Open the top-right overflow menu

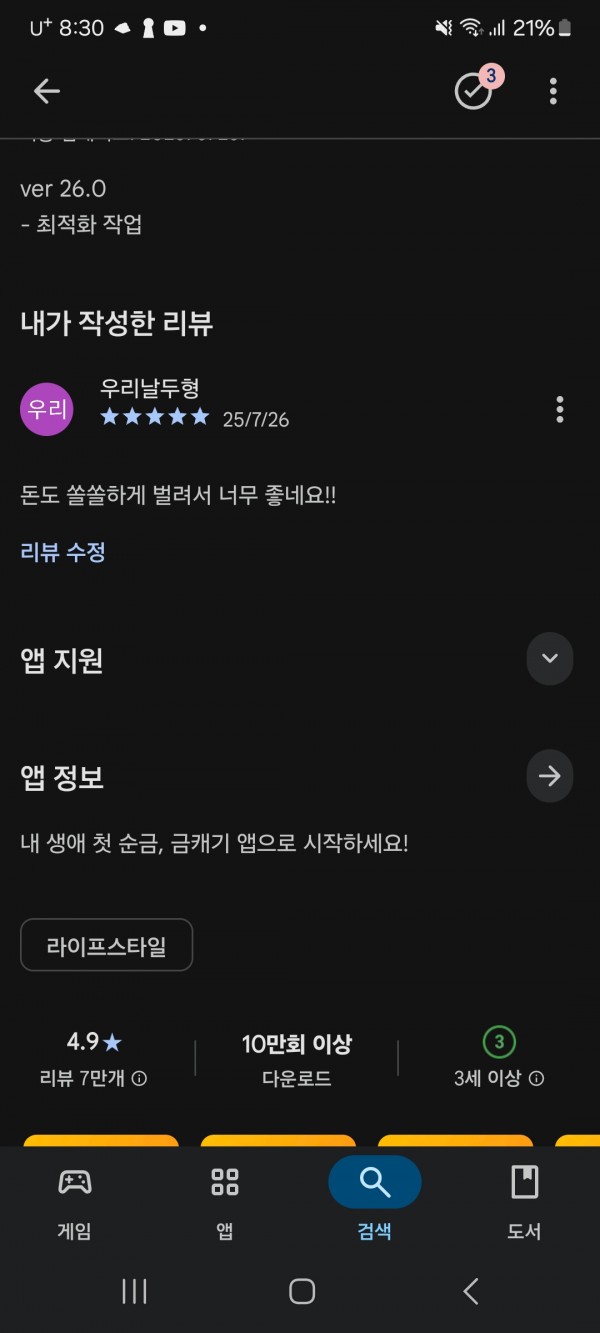click(553, 91)
